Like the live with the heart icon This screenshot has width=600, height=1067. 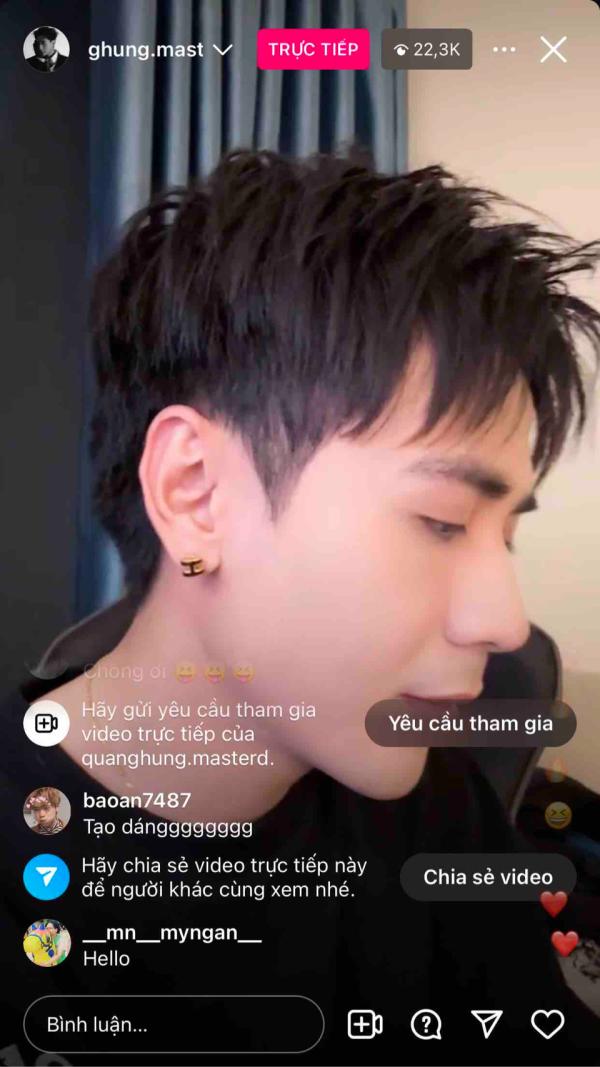547,1024
